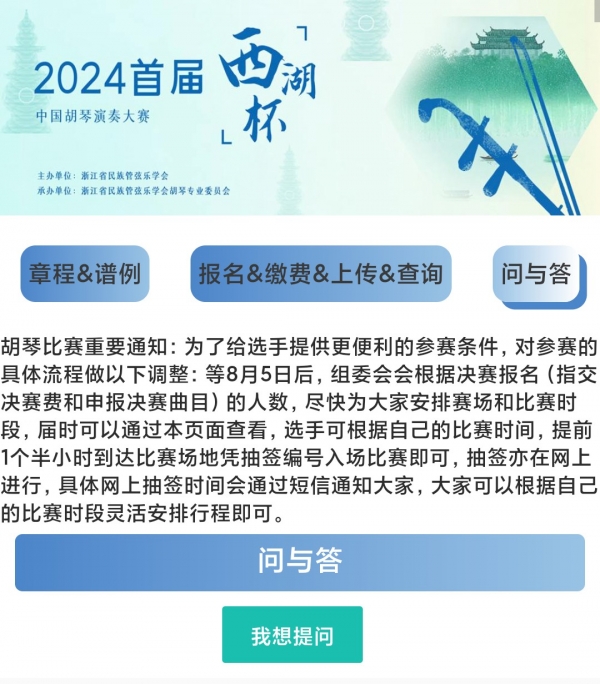Switch to the 问与答 tab
This screenshot has width=600, height=684.
536,273
